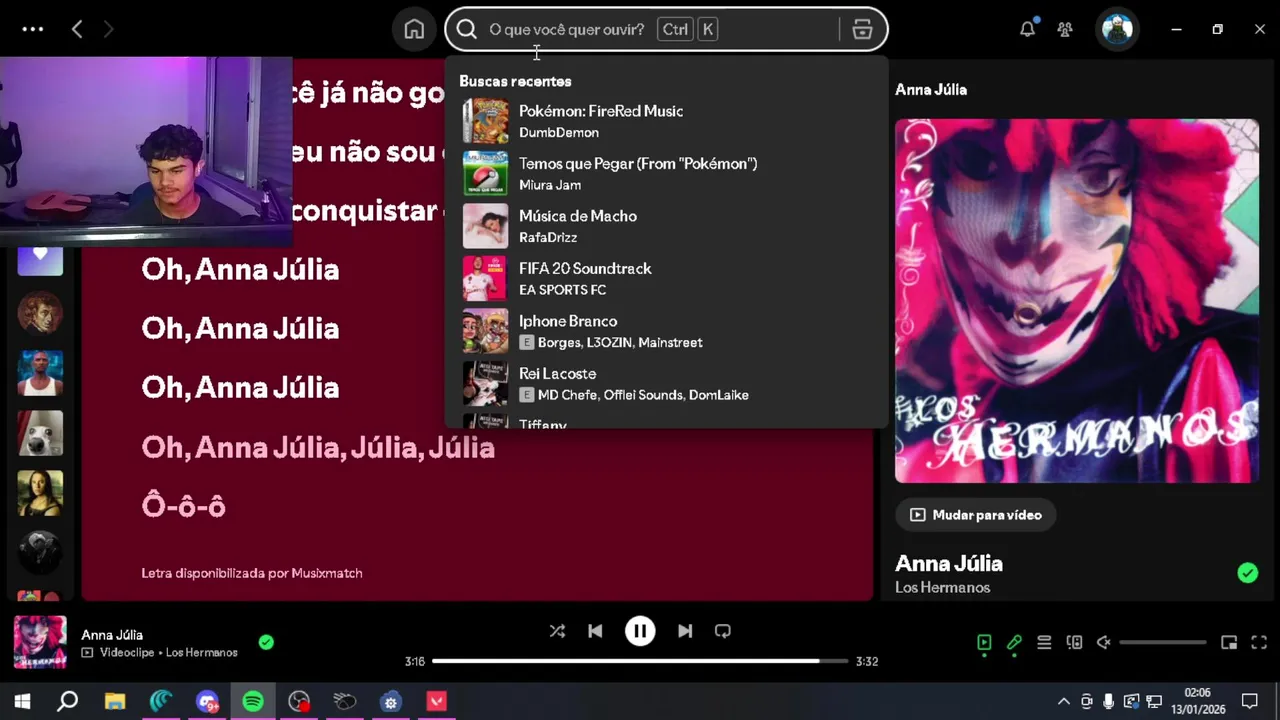Open the browse icon in search bar
The image size is (1280, 720).
pos(862,30)
